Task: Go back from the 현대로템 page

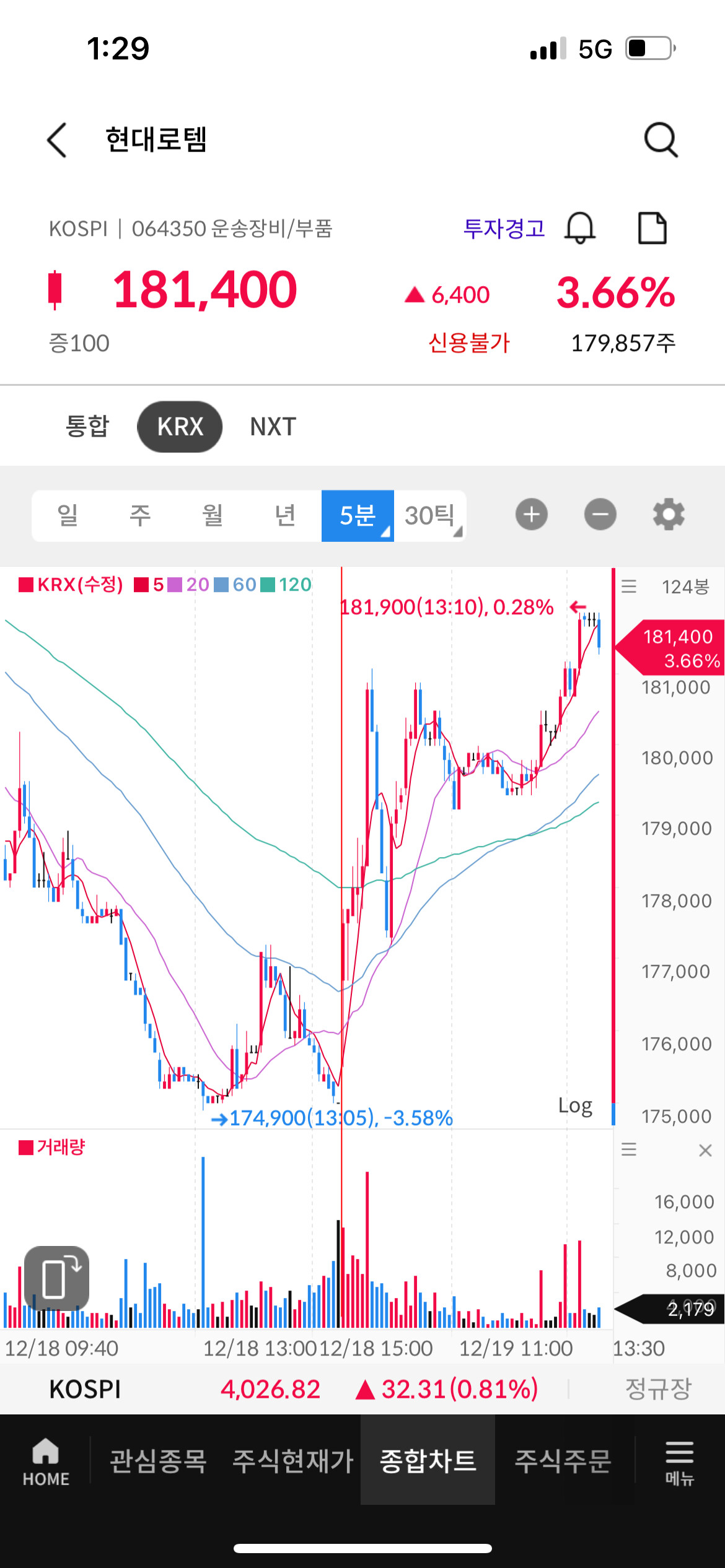Action: coord(57,140)
